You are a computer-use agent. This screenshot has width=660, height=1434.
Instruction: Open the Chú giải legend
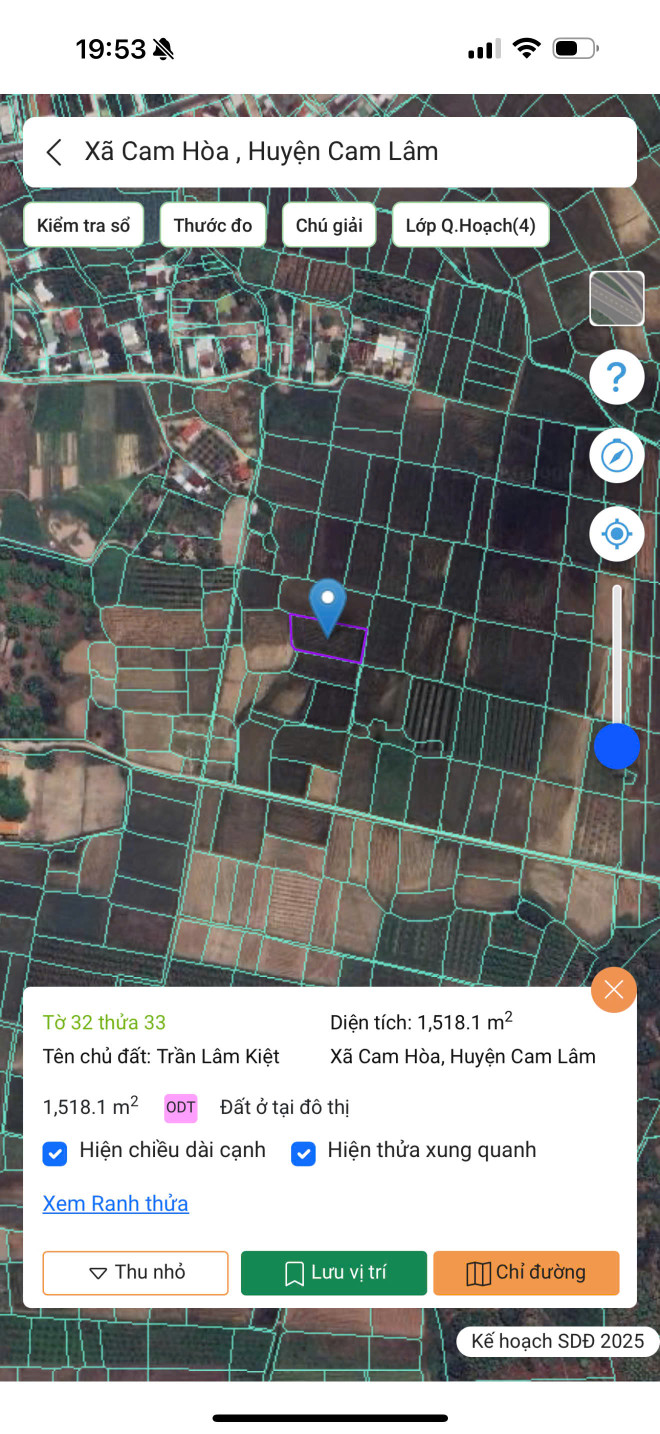329,225
